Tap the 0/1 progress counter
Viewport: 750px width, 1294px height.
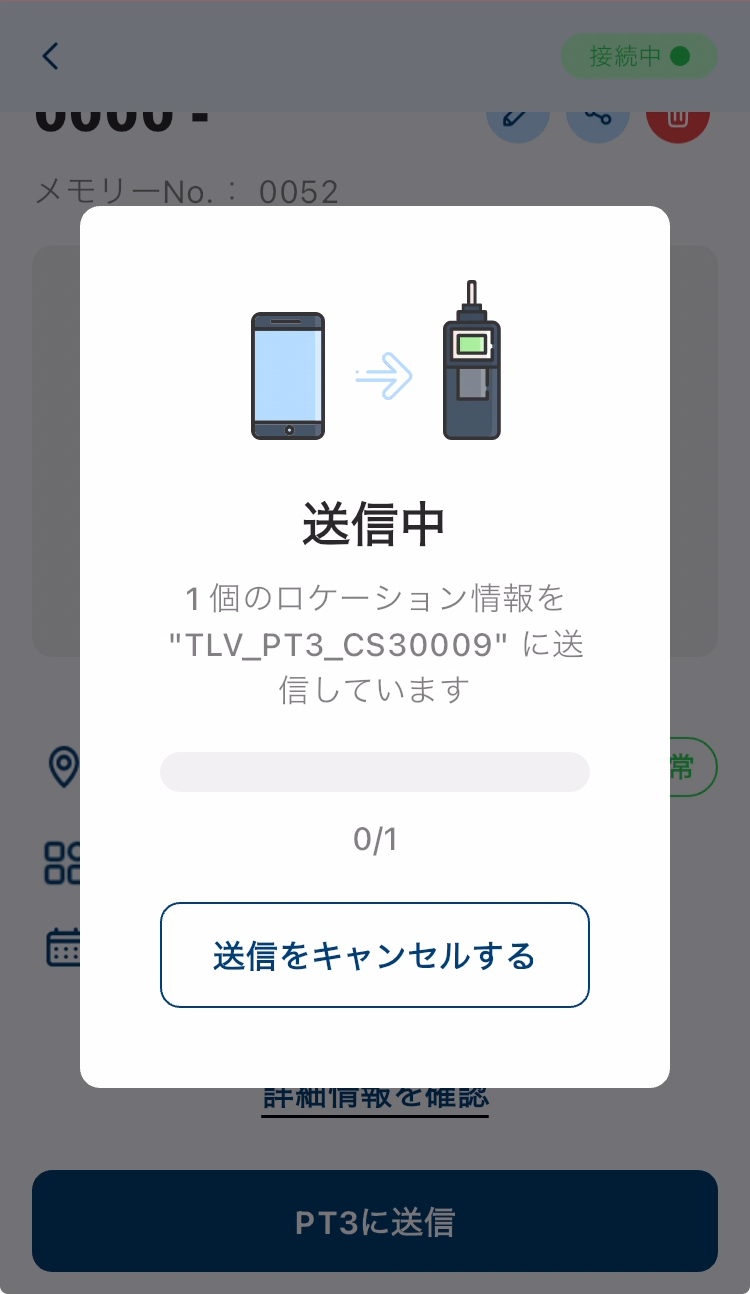[374, 839]
